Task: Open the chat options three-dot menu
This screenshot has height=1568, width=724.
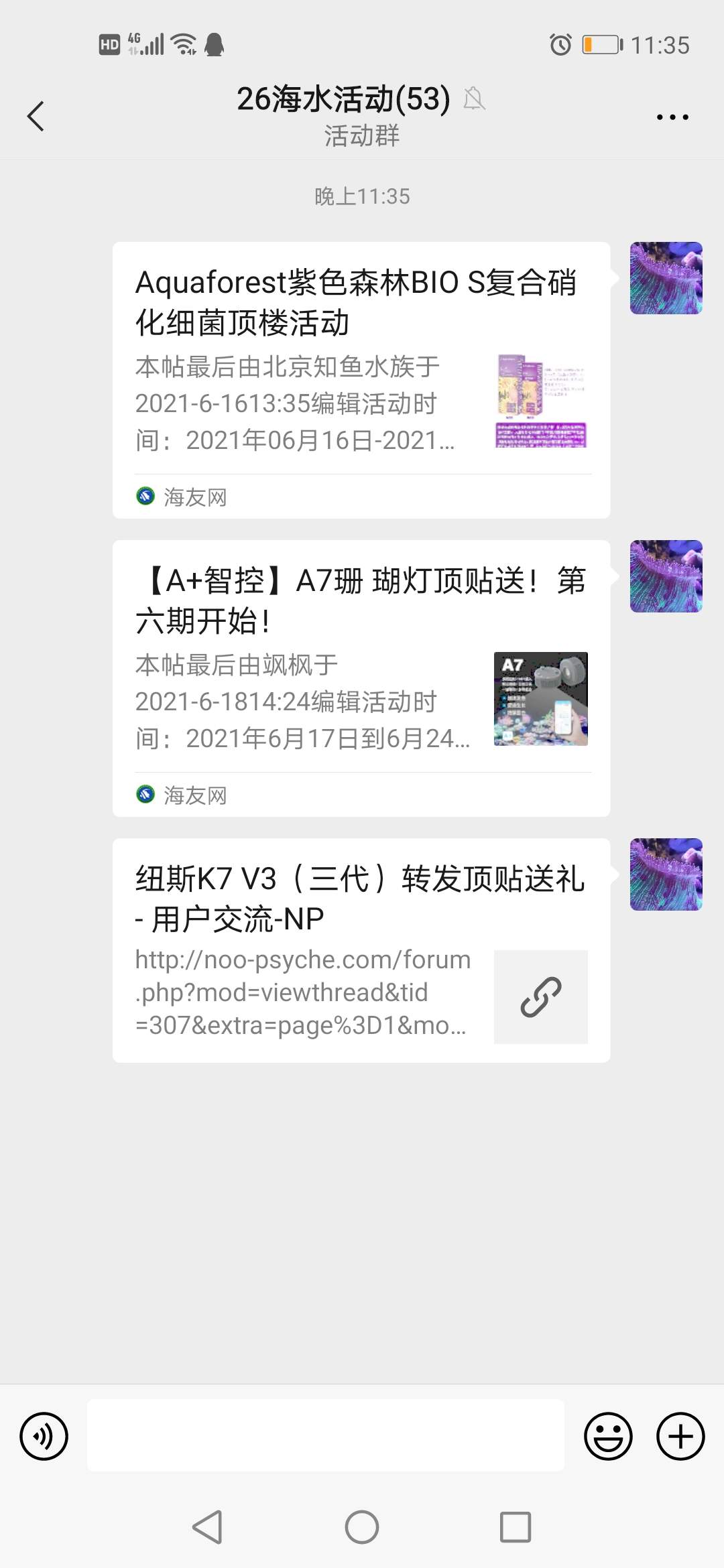Action: (x=672, y=117)
